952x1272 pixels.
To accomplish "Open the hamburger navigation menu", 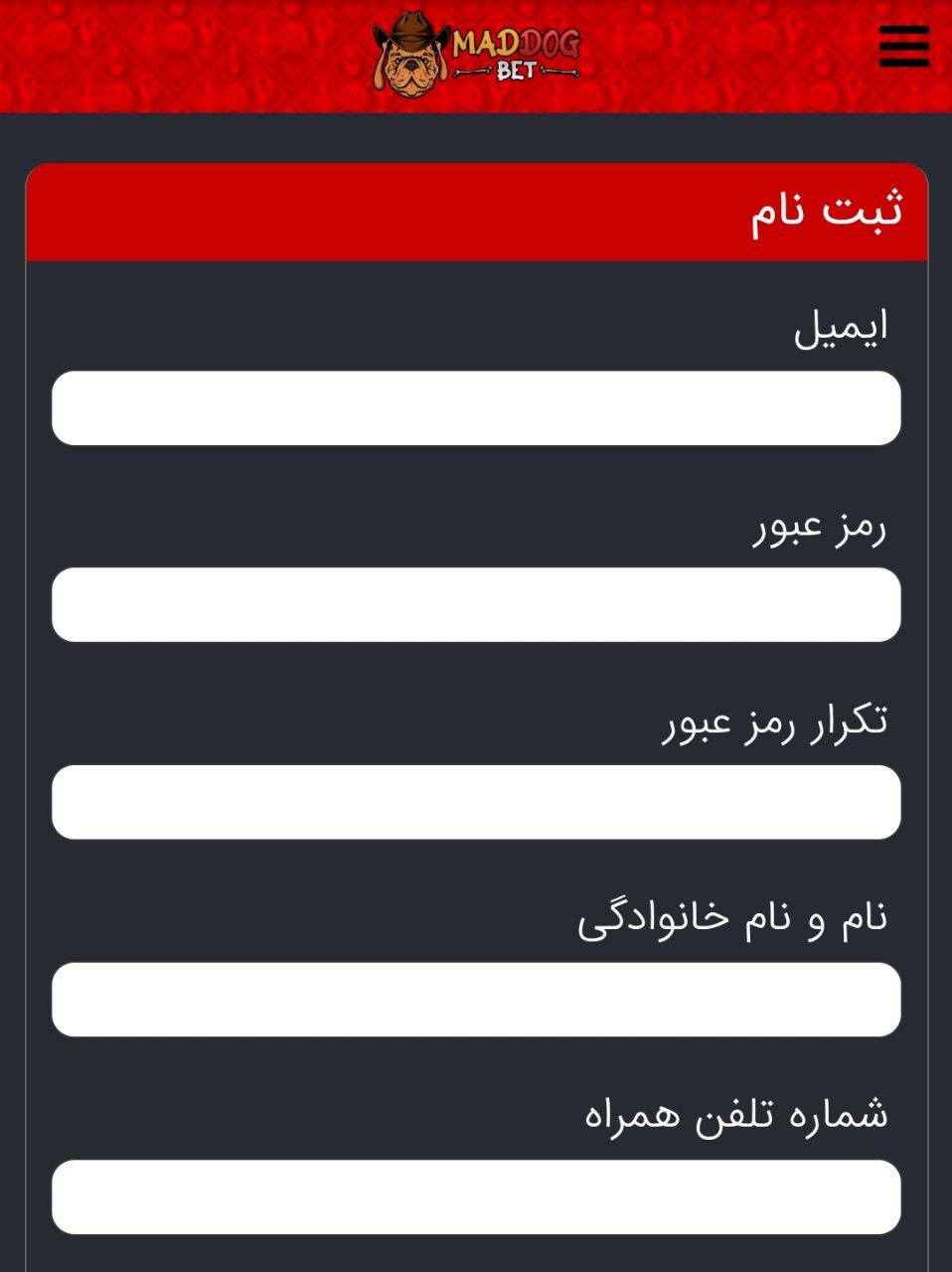I will click(903, 44).
